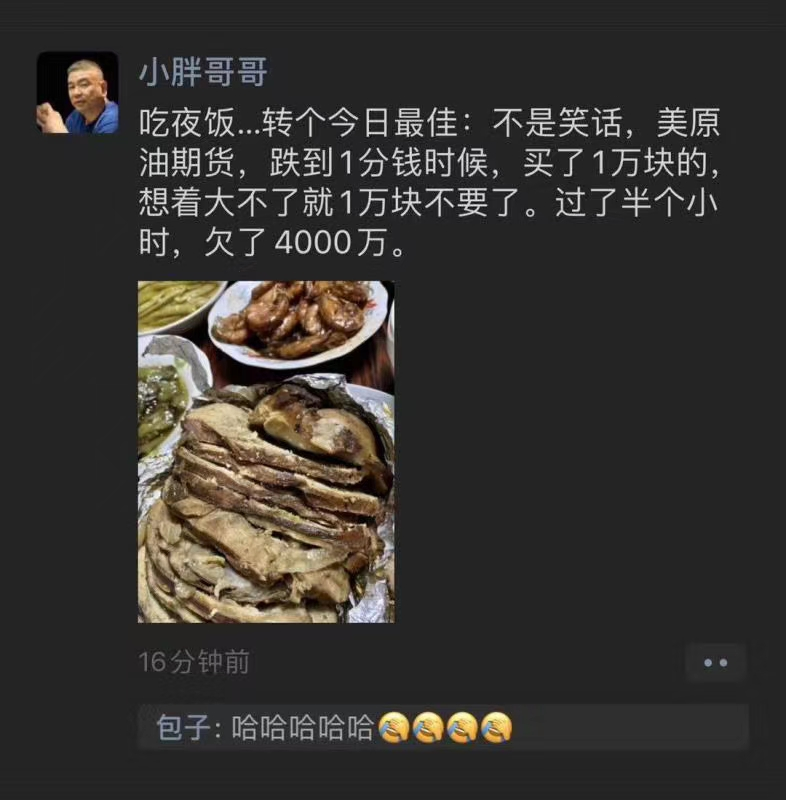Open 小胖哥哥's profile picture
Image resolution: width=786 pixels, height=800 pixels.
(77, 93)
